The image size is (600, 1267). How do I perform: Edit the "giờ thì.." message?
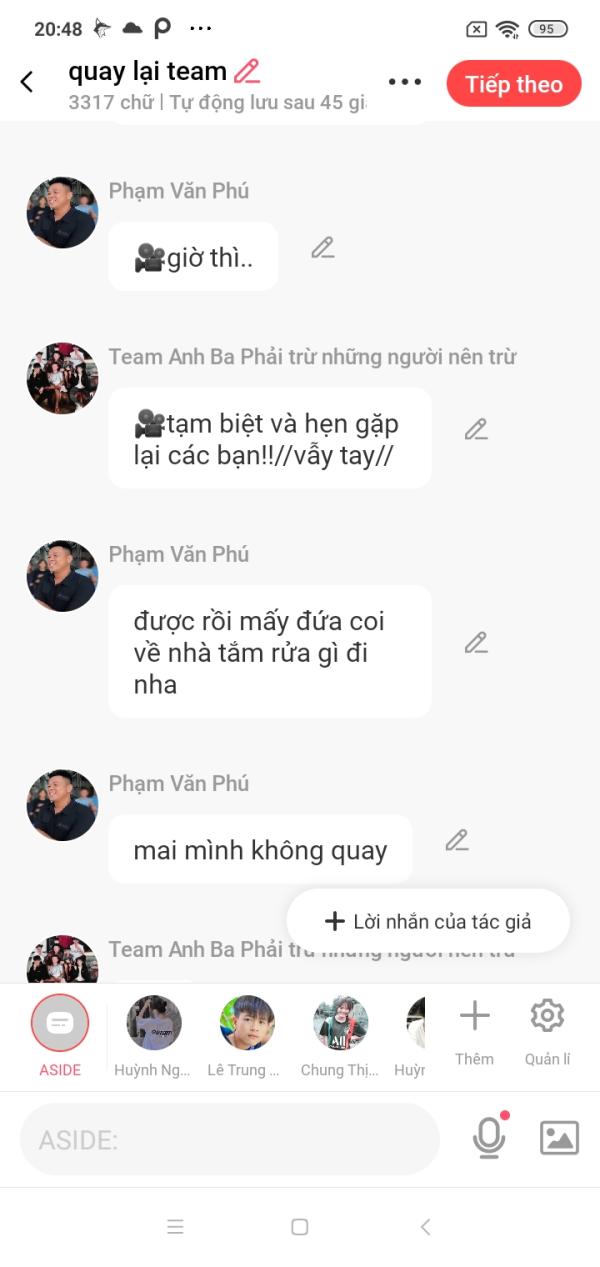pos(322,248)
